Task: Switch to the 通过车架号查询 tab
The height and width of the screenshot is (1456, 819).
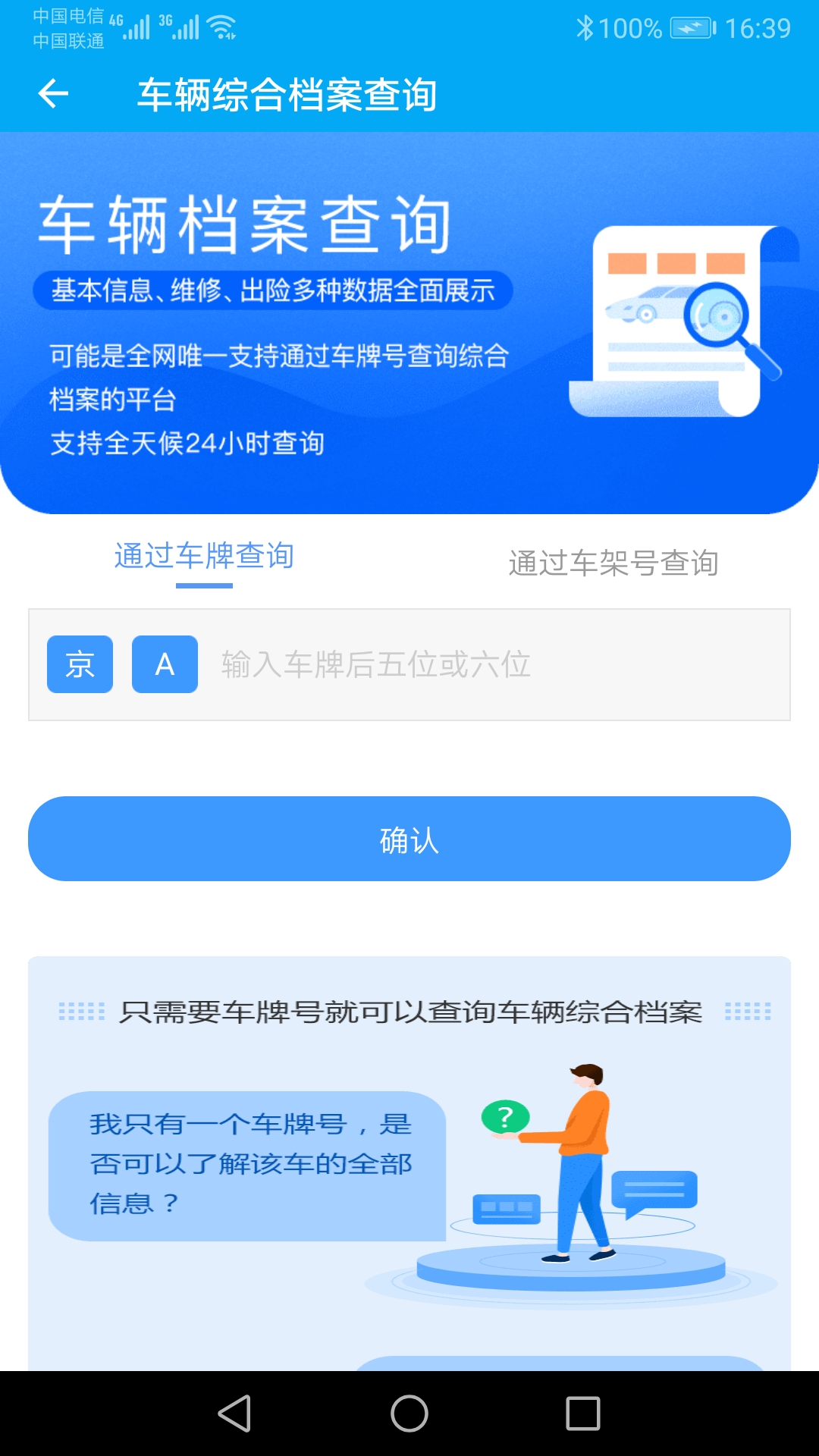Action: [613, 563]
